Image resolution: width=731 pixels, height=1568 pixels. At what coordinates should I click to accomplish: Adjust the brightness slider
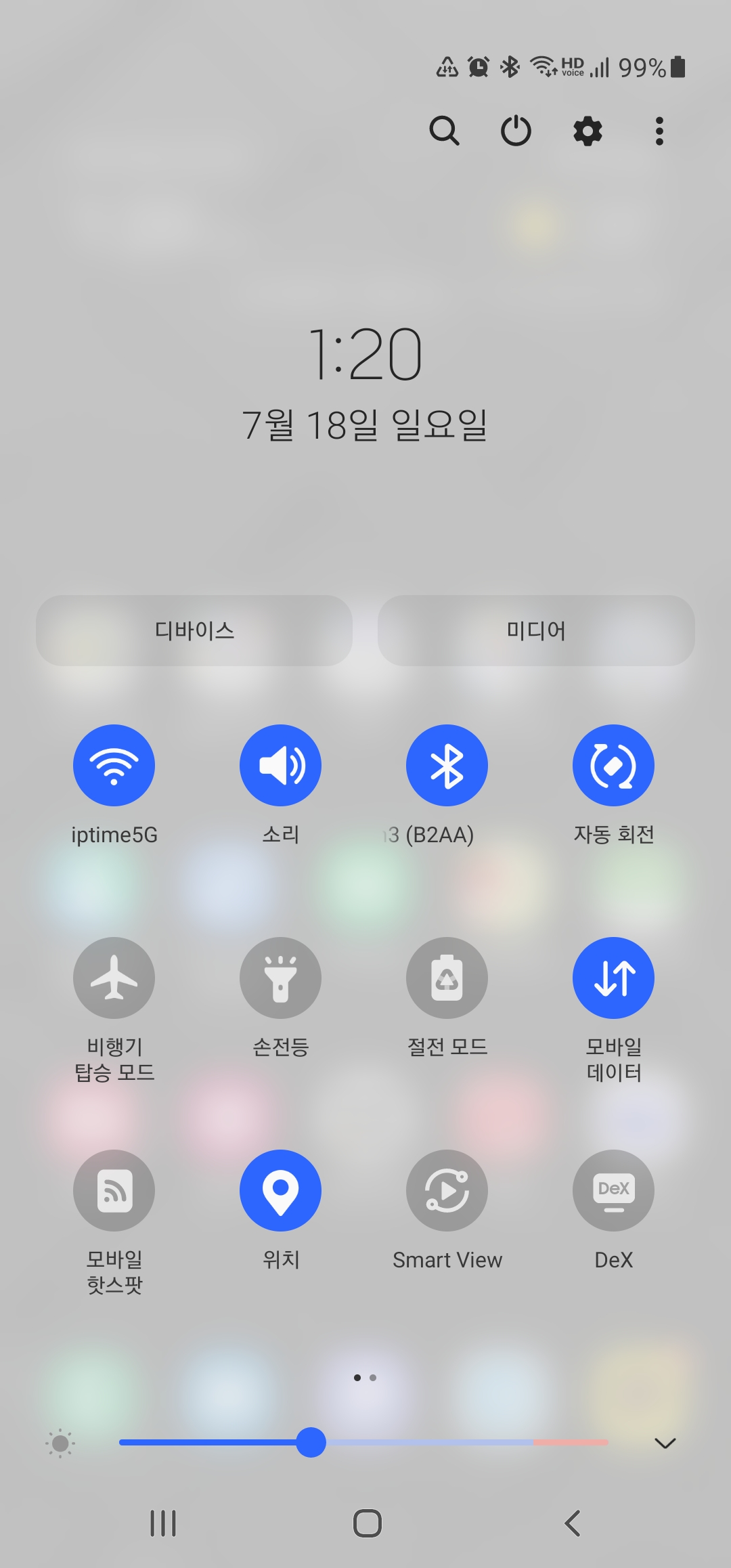[311, 1442]
